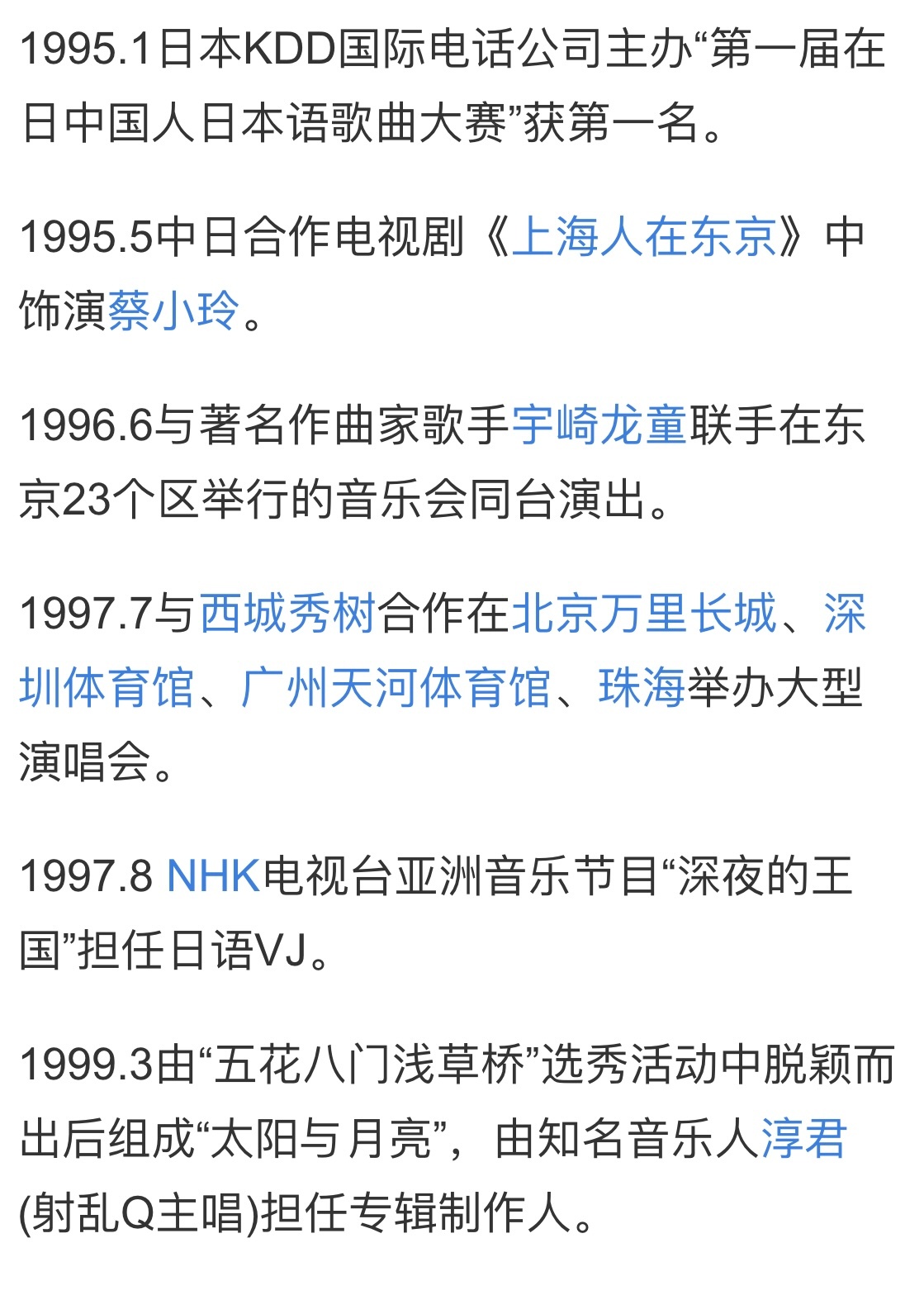The width and height of the screenshot is (924, 1295).
Task: Open the 广州天河体育馆 link
Action: point(396,687)
